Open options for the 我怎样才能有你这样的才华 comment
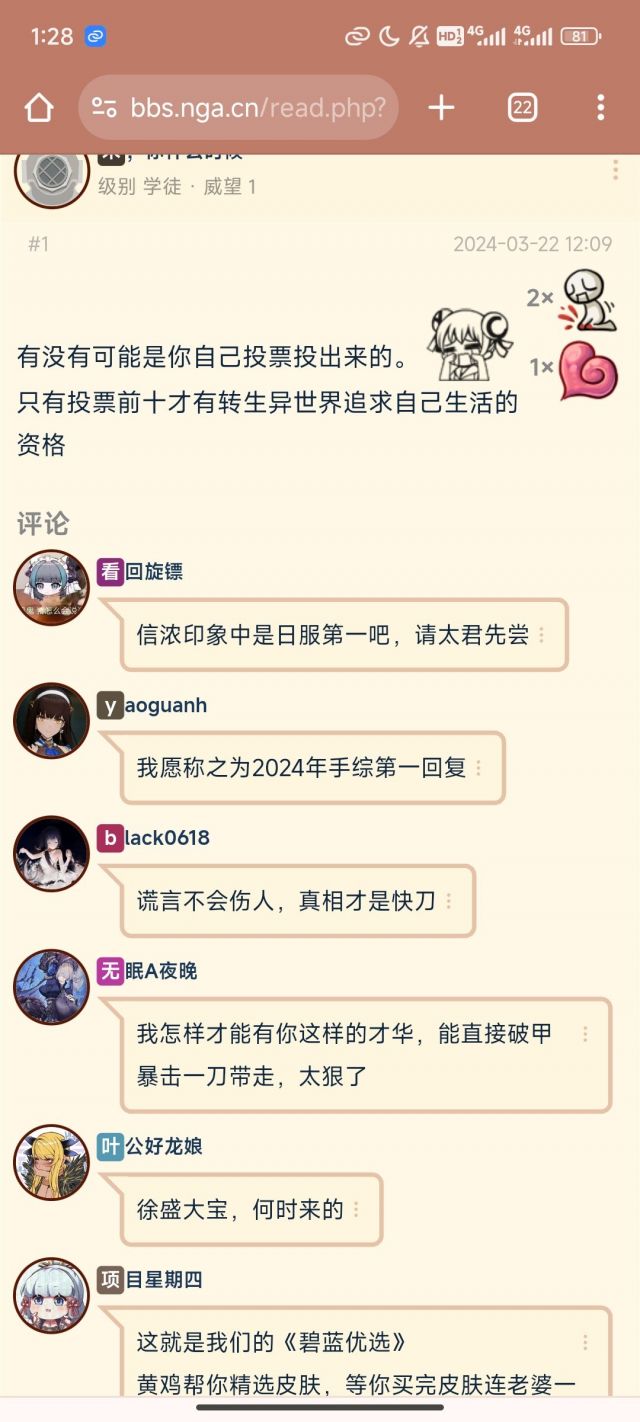This screenshot has width=640, height=1422. point(585,1034)
